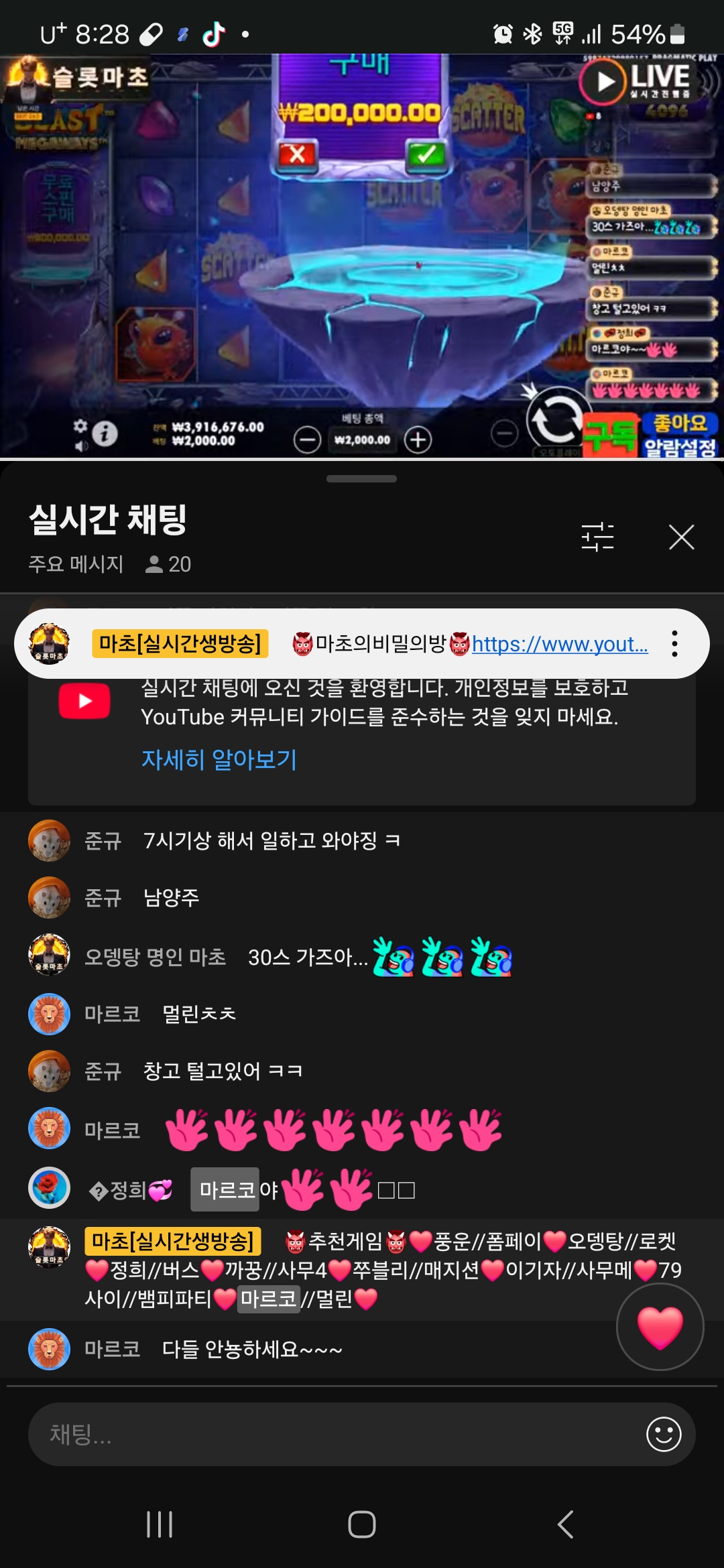Open the emoji picker in chat box
Viewport: 724px width, 1568px height.
pyautogui.click(x=664, y=1434)
